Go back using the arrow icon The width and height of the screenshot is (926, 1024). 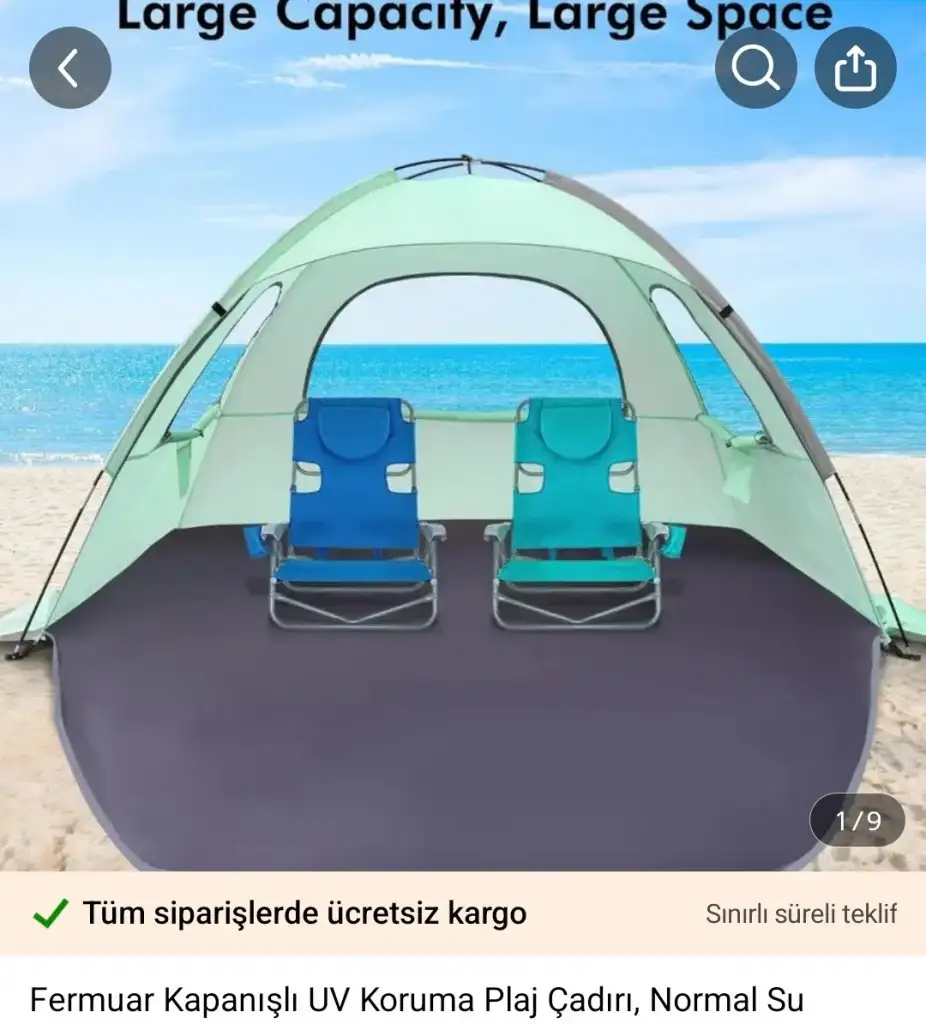click(x=69, y=68)
